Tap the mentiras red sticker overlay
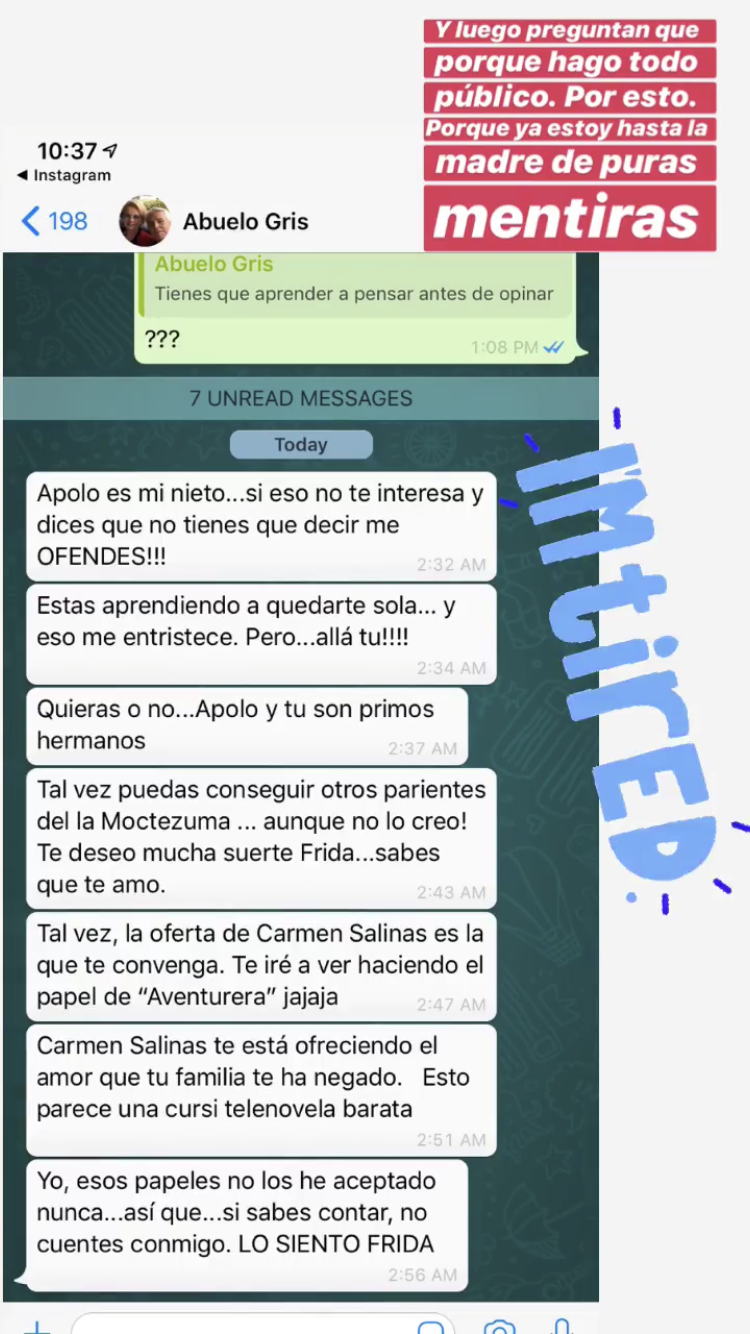This screenshot has height=1334, width=750. click(x=570, y=218)
